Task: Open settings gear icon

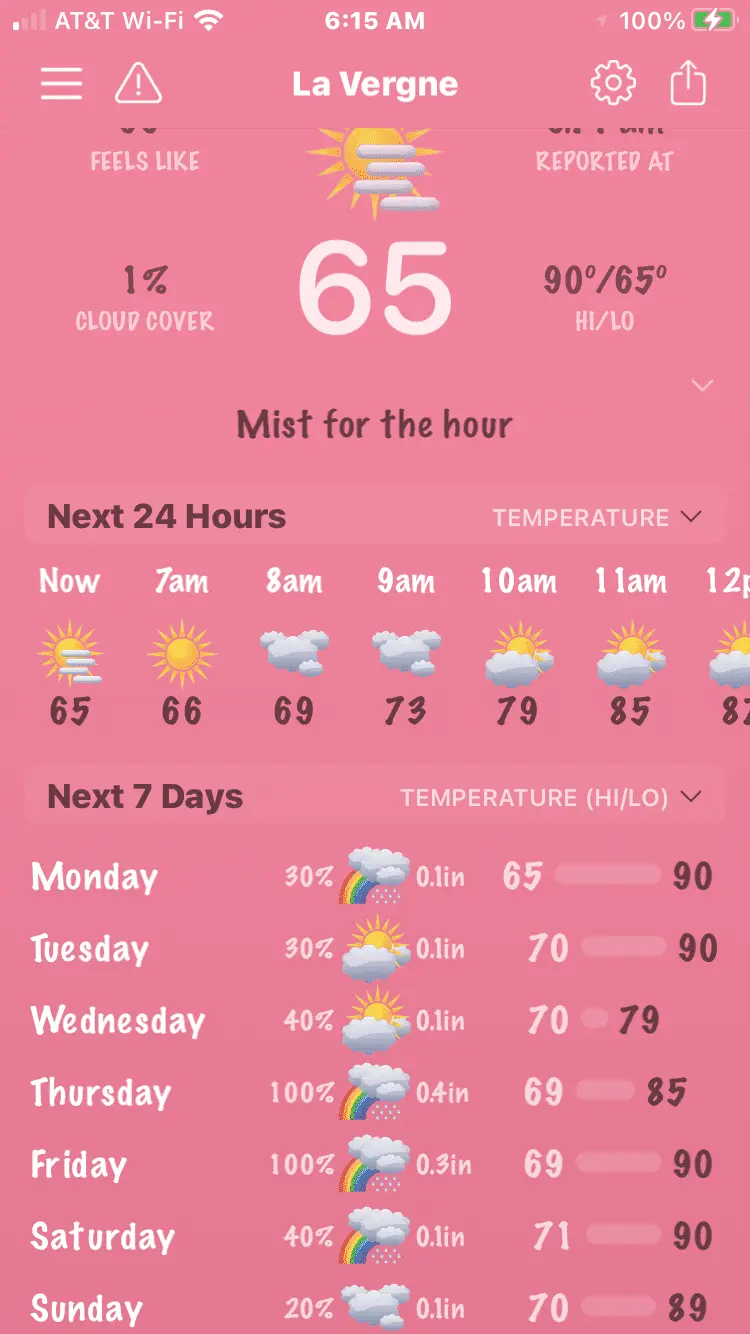Action: [x=613, y=84]
